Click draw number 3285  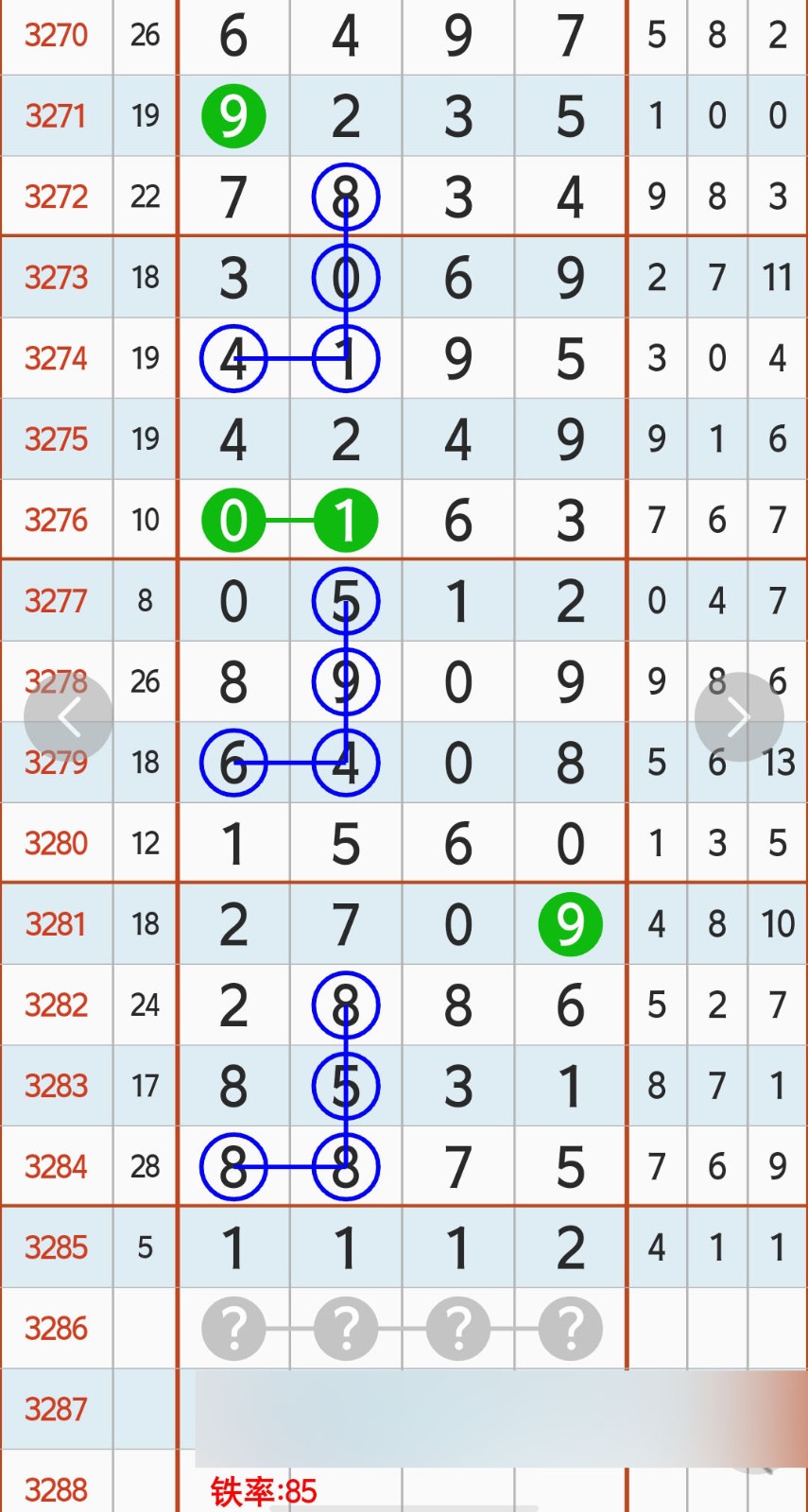[56, 1247]
